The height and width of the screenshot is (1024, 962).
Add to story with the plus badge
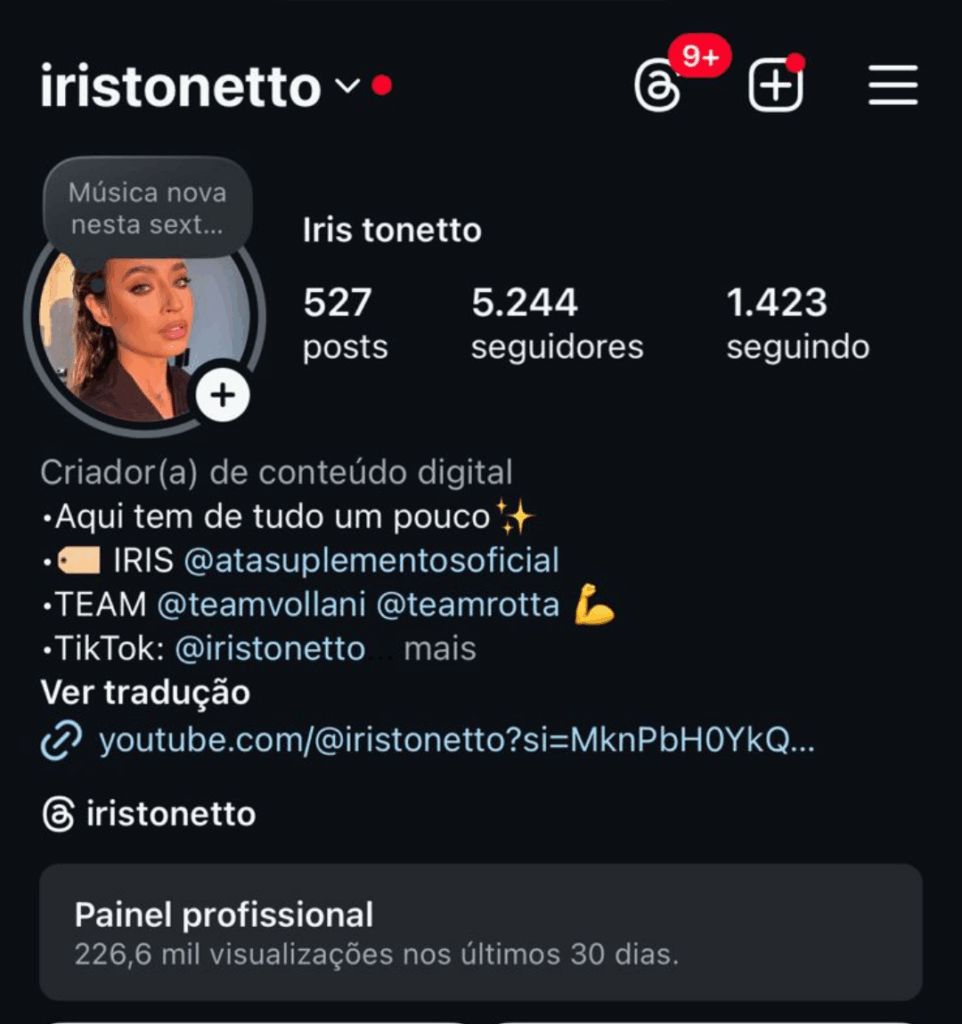pyautogui.click(x=222, y=395)
